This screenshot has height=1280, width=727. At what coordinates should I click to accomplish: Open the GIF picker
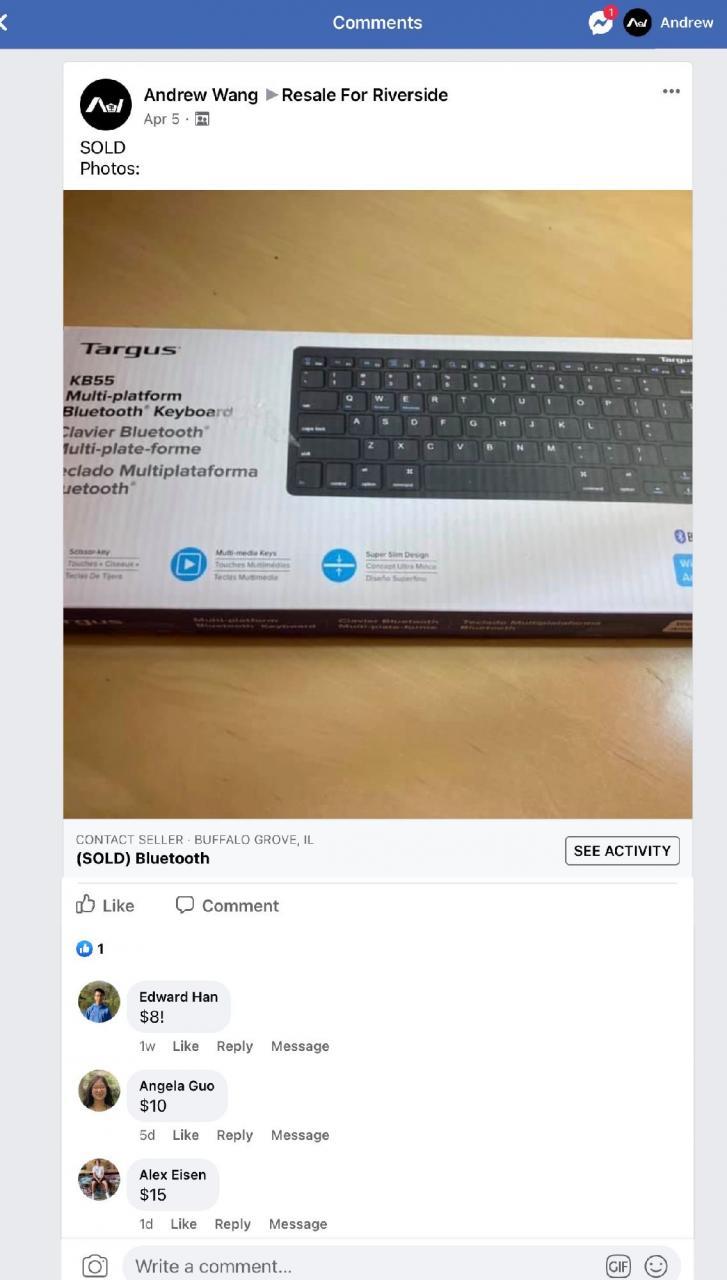pos(618,1266)
